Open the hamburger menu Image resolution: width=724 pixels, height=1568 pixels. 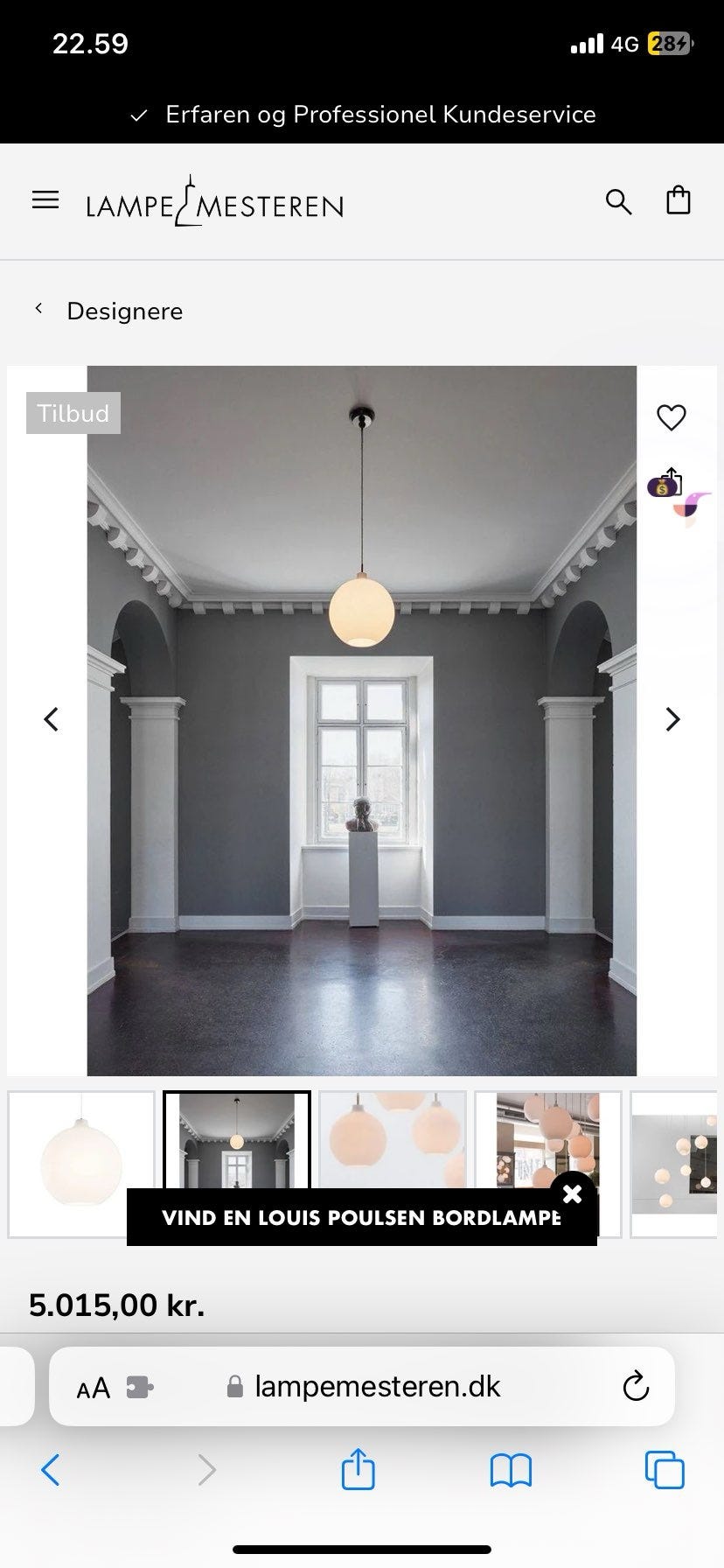pyautogui.click(x=45, y=199)
